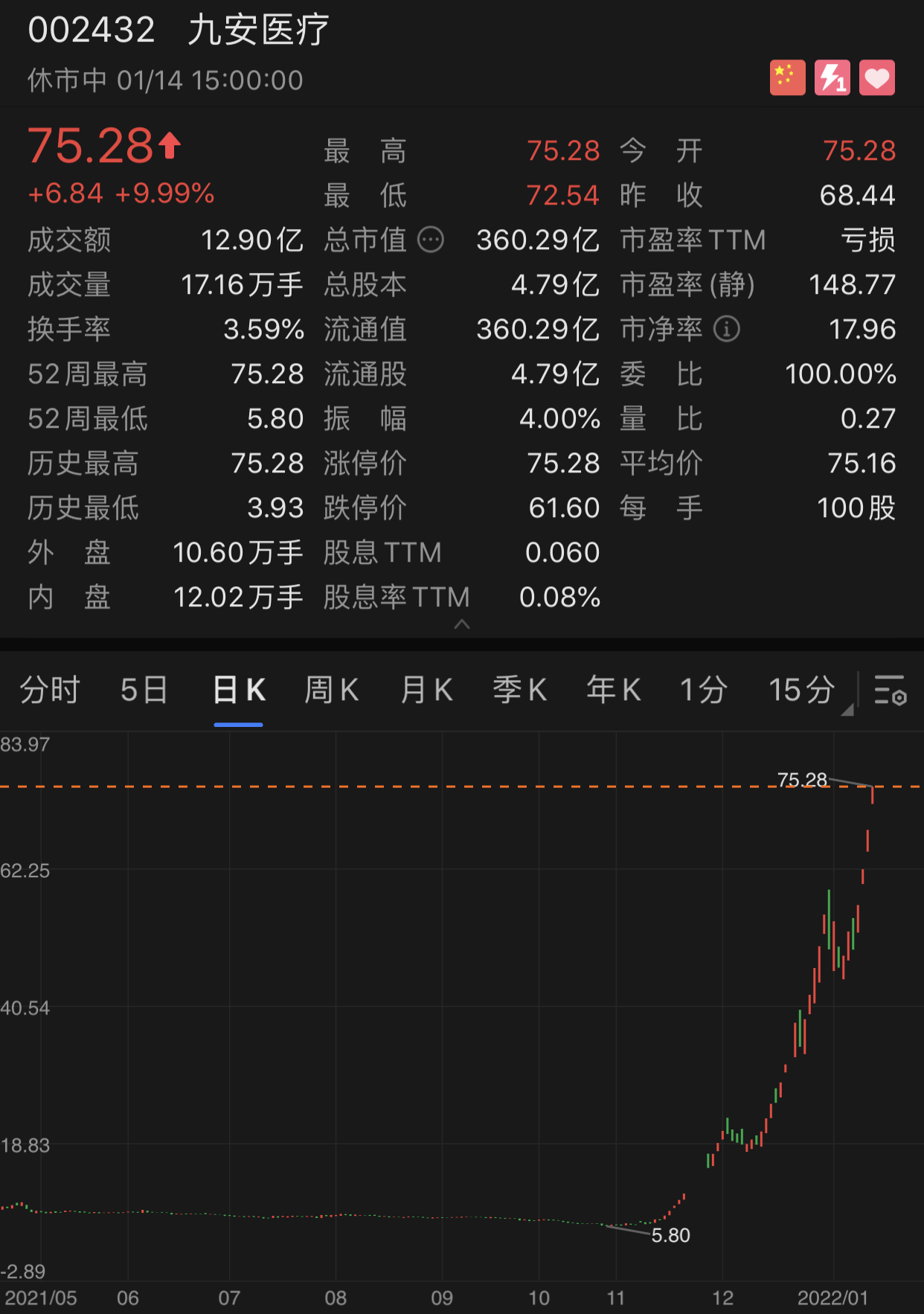The width and height of the screenshot is (924, 1314).
Task: Click the ellipsis icon next to 总市值
Action: click(432, 240)
